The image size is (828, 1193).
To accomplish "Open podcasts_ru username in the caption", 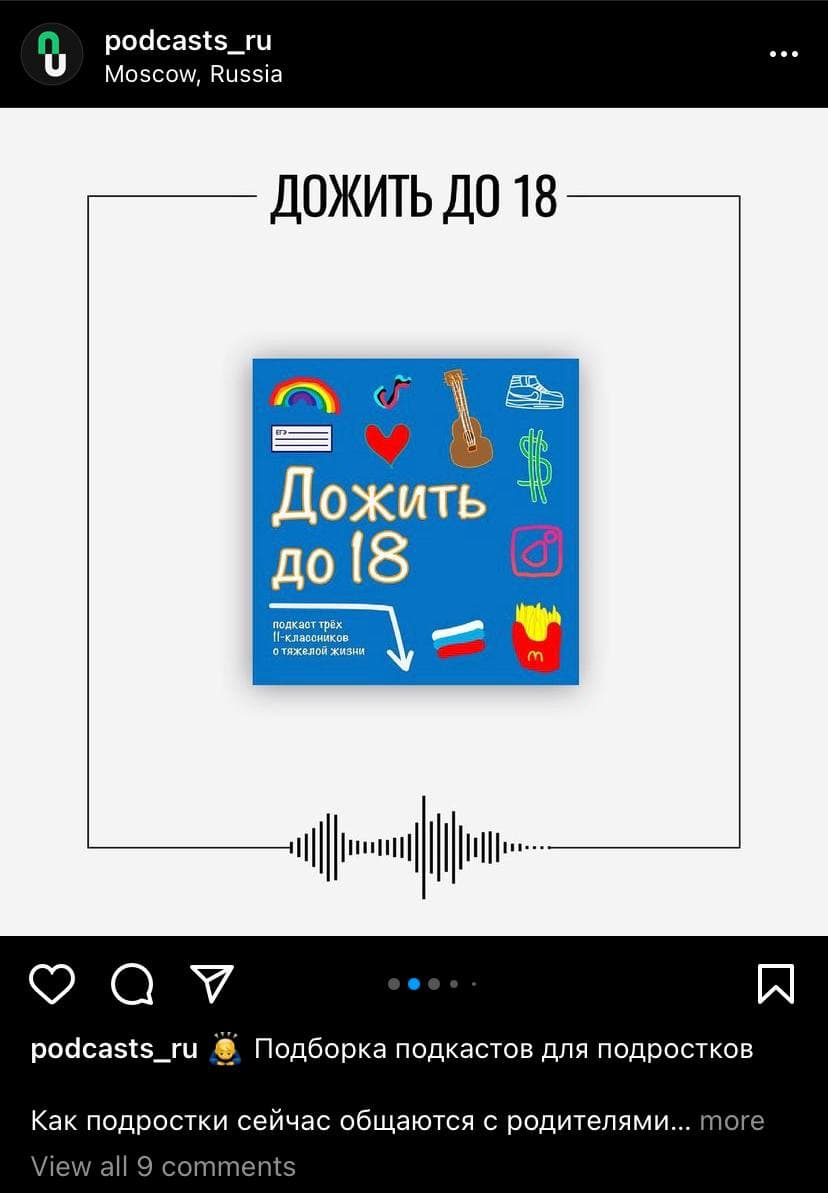I will pyautogui.click(x=114, y=1049).
